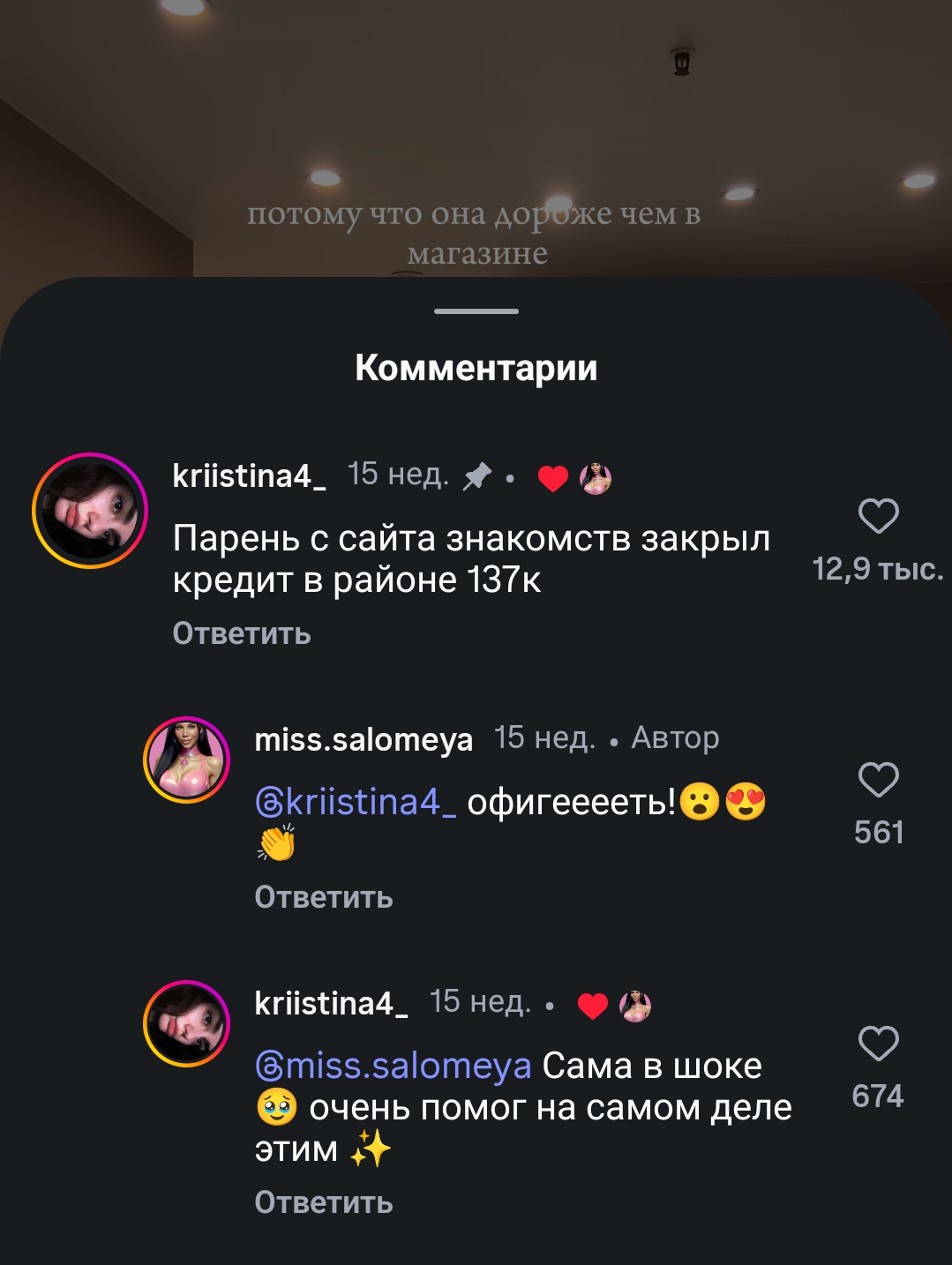Open the @miss.salomeya mention link
The width and height of the screenshot is (952, 1265).
click(394, 1066)
